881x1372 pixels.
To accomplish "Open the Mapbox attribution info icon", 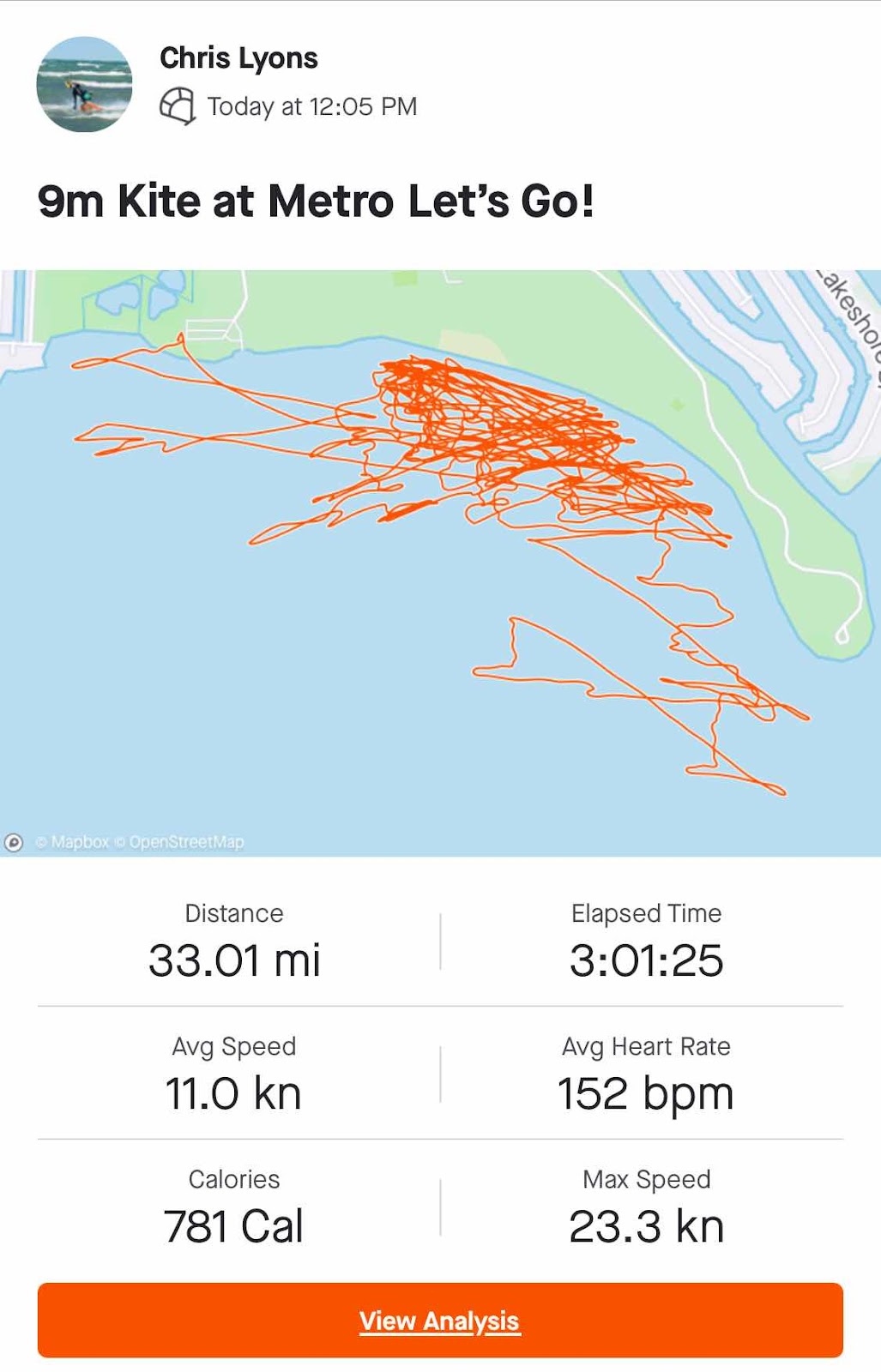I will pyautogui.click(x=14, y=842).
